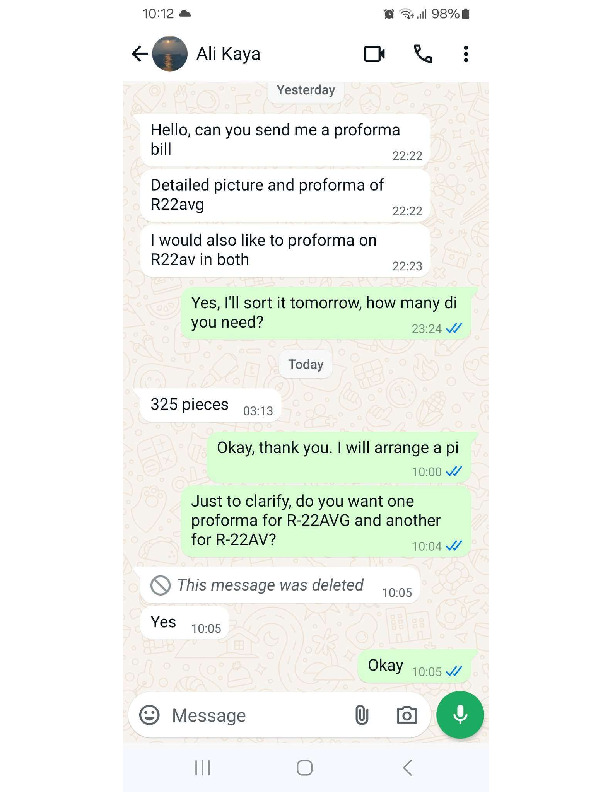Image resolution: width=612 pixels, height=792 pixels.
Task: Open the emoji picker
Action: pyautogui.click(x=150, y=715)
